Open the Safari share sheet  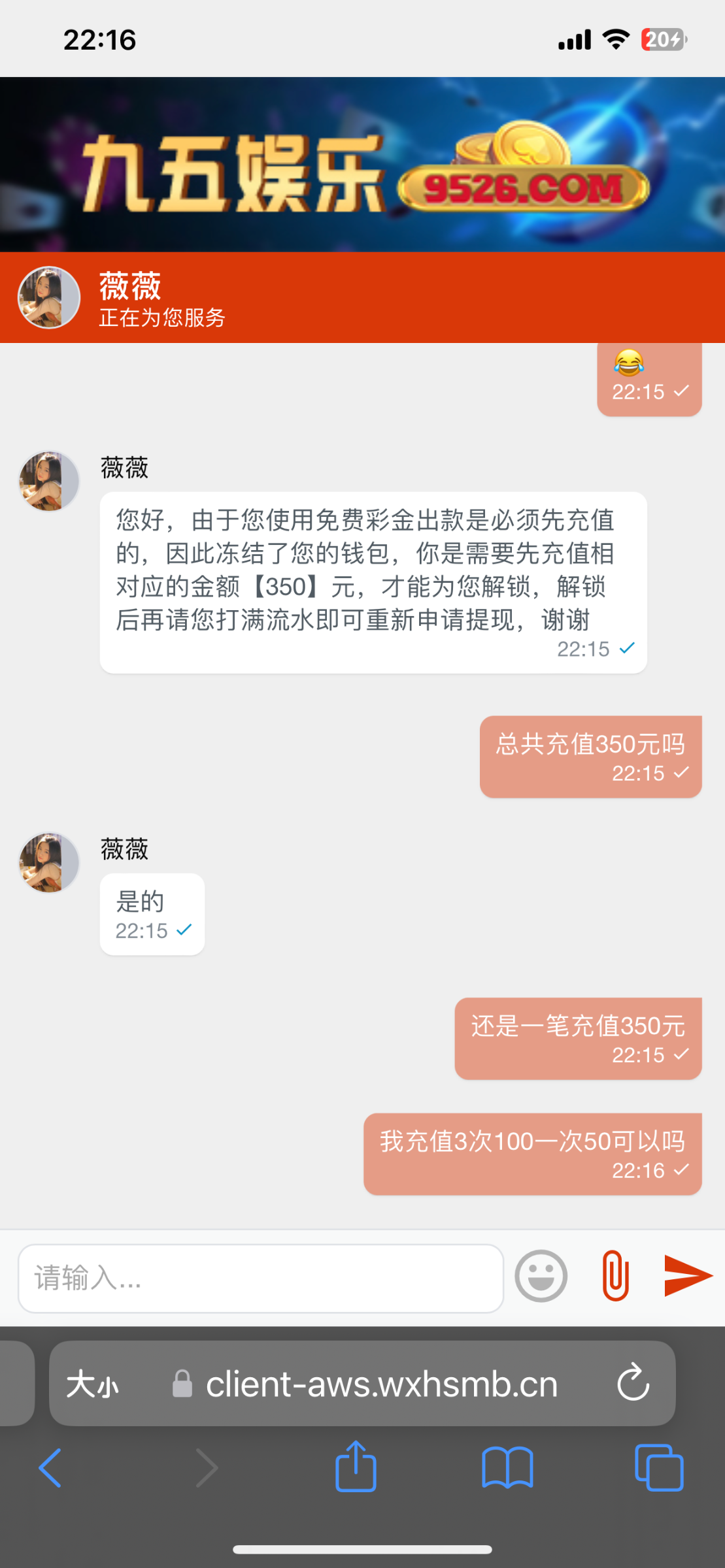click(356, 1466)
